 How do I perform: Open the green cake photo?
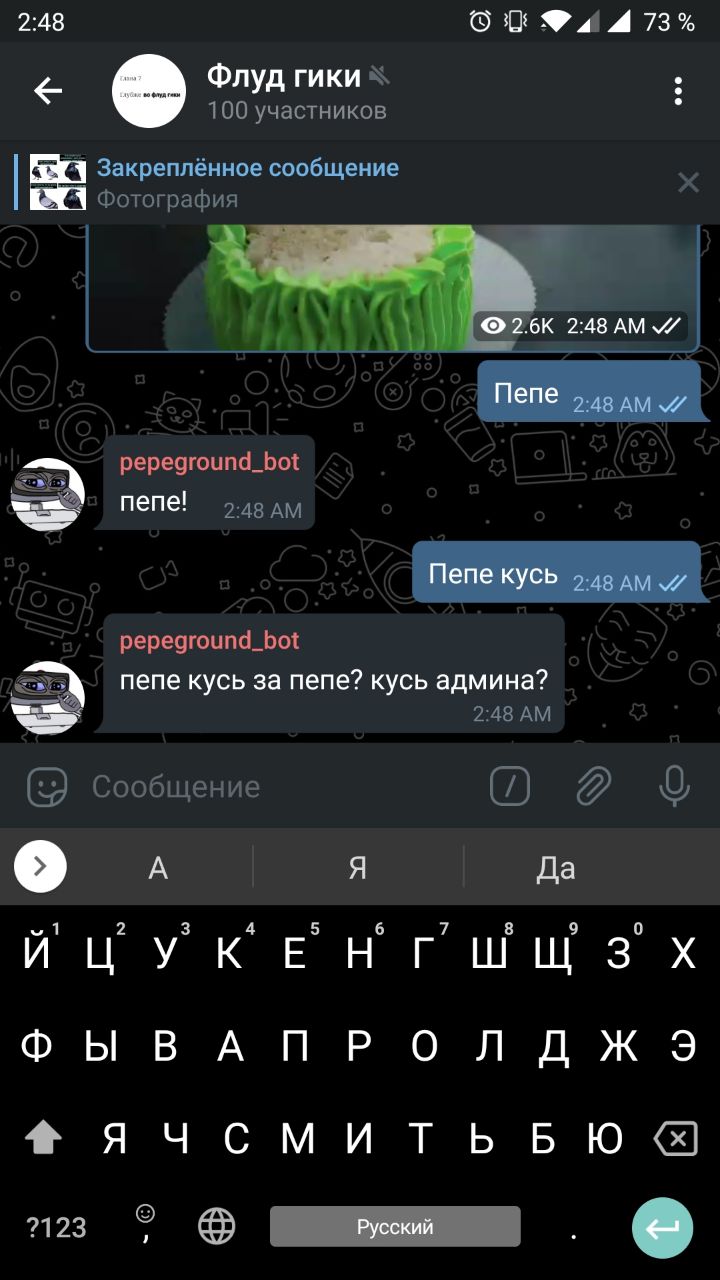pos(392,286)
